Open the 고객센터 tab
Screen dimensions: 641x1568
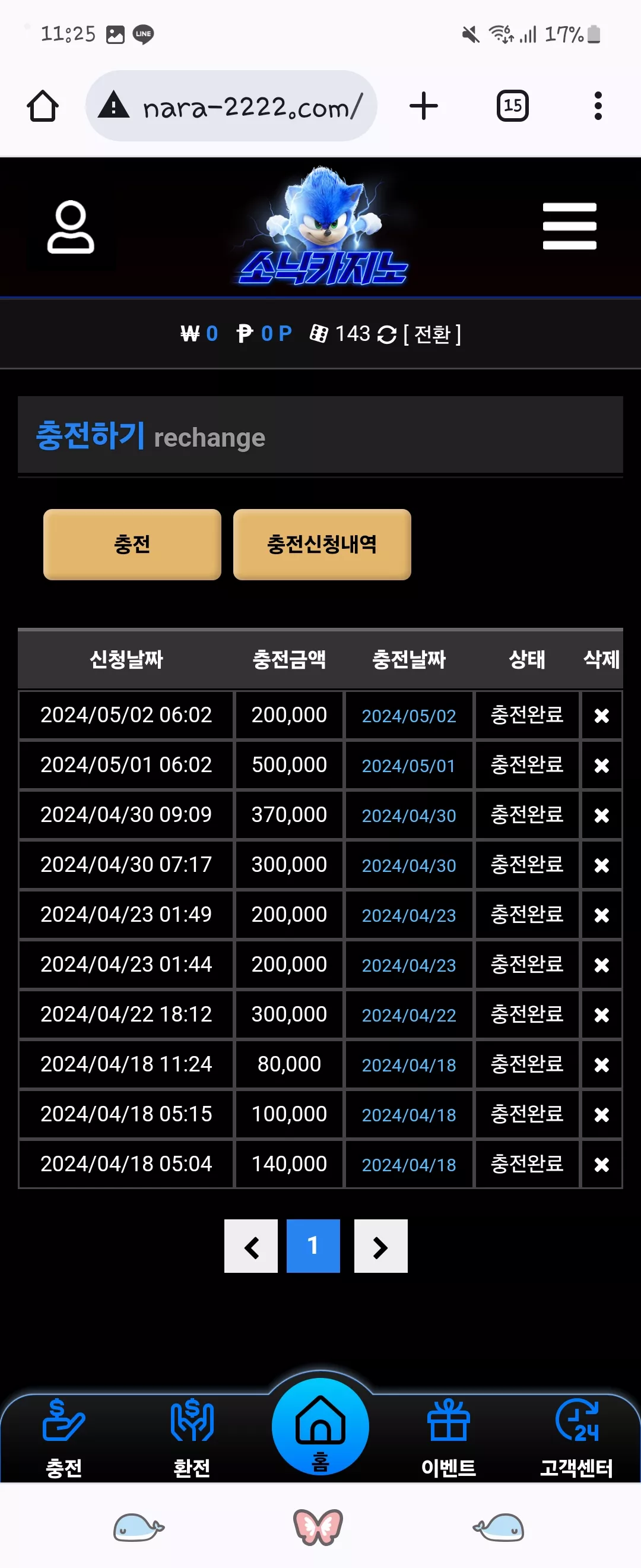click(576, 1439)
